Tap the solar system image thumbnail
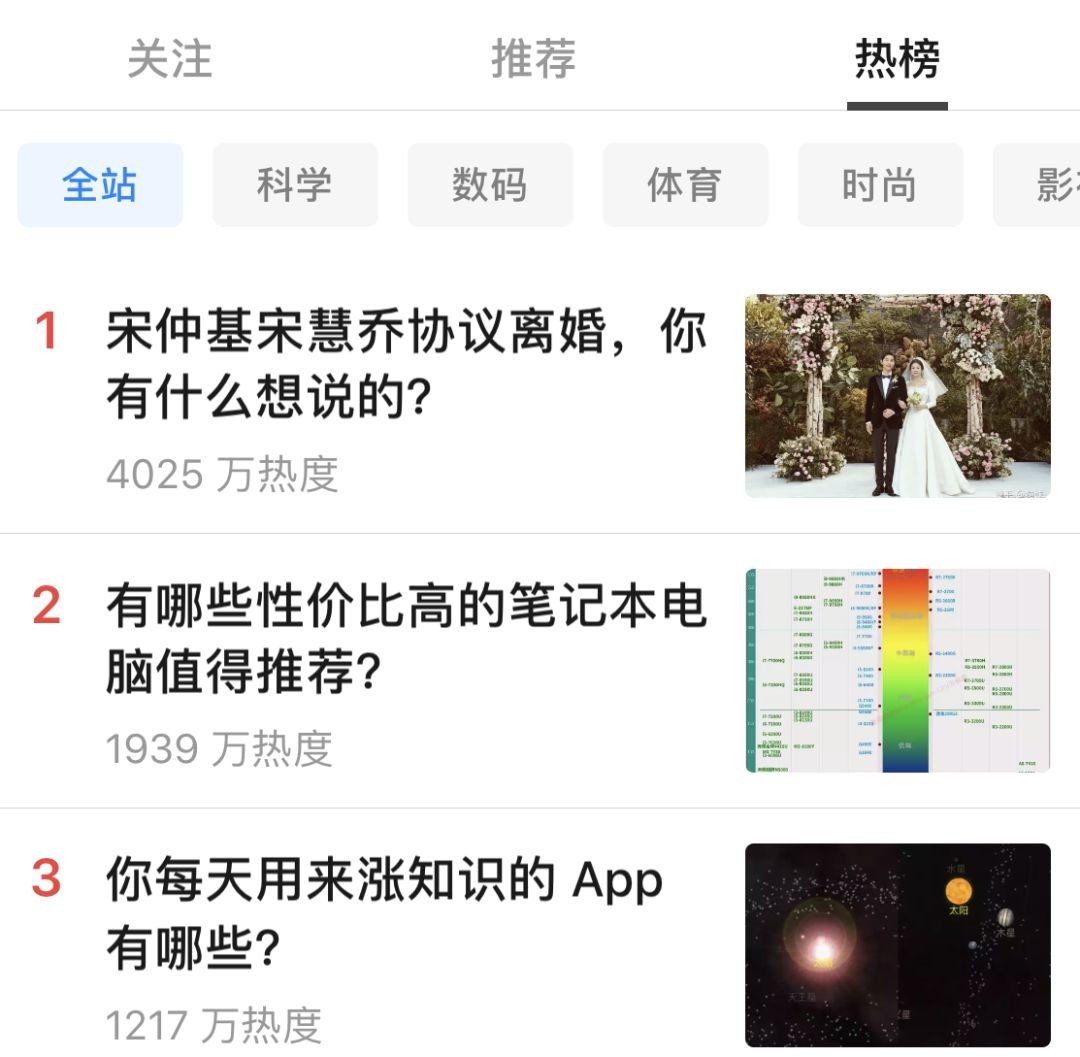This screenshot has width=1080, height=1057. (x=897, y=945)
